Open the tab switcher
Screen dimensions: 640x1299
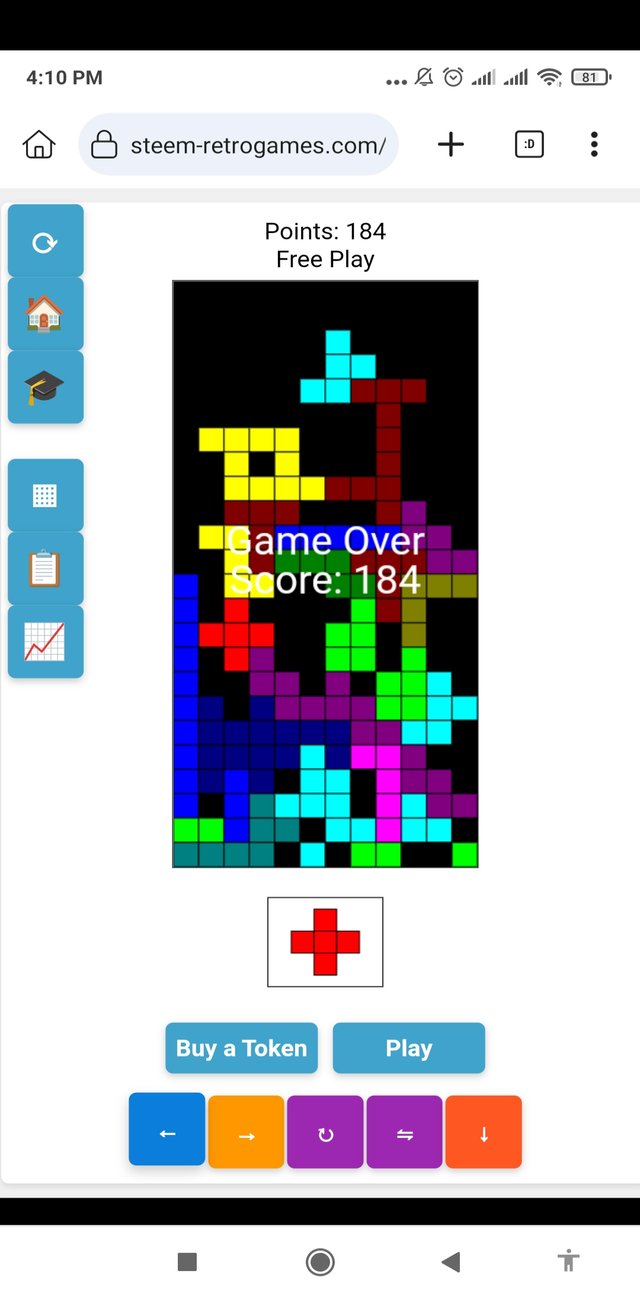coord(529,145)
